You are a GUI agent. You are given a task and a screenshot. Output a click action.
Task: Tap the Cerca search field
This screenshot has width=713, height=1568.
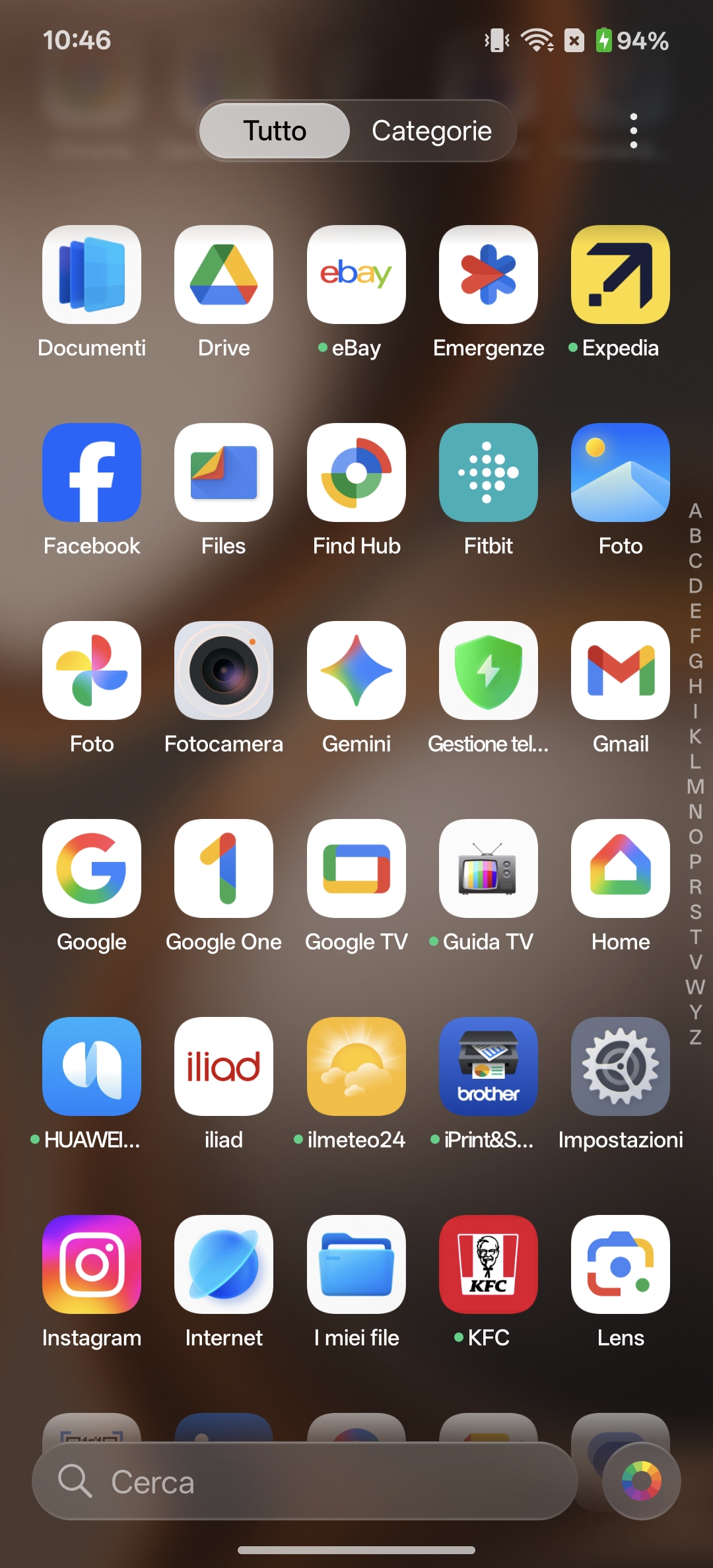[x=304, y=1482]
